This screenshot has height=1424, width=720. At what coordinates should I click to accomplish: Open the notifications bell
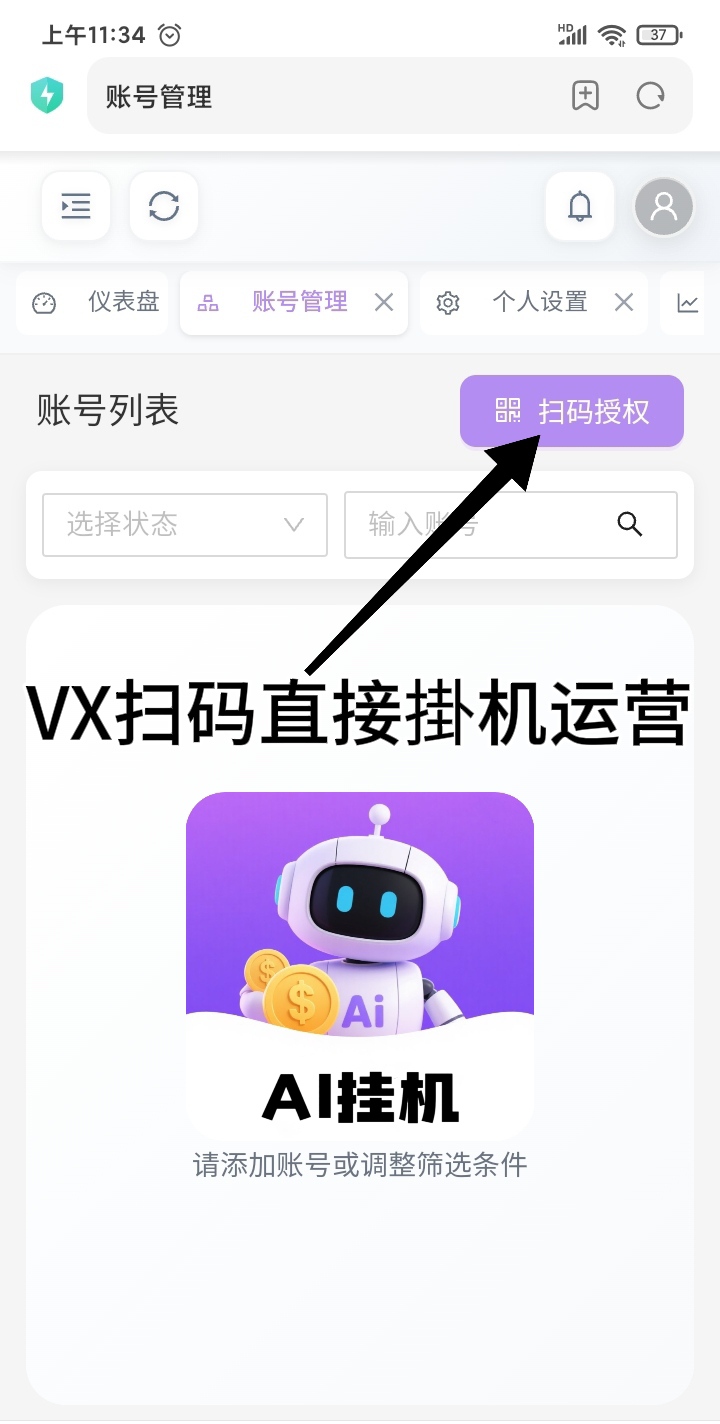coord(580,207)
